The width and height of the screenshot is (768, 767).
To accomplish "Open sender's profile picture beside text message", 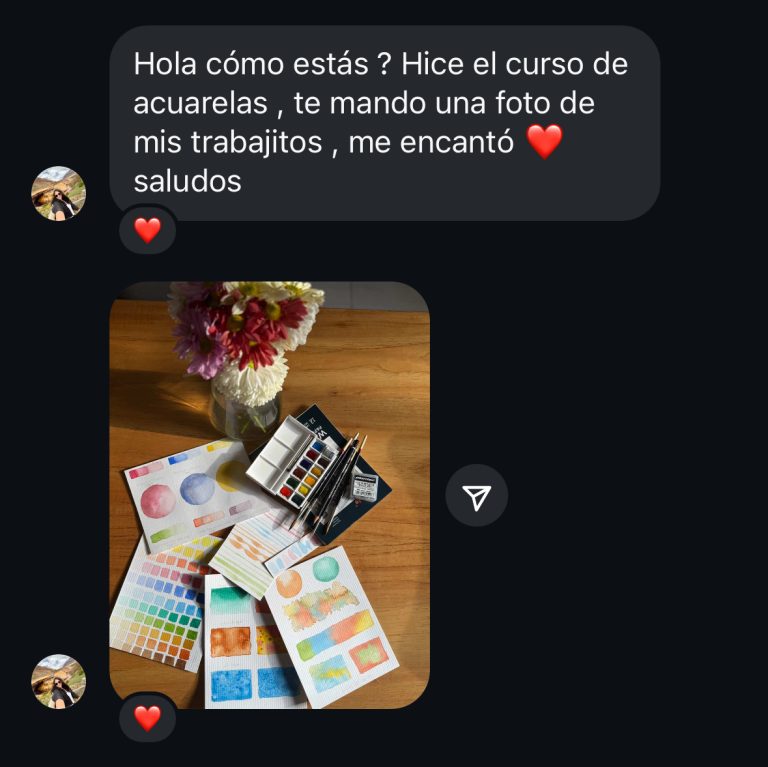I will click(59, 193).
